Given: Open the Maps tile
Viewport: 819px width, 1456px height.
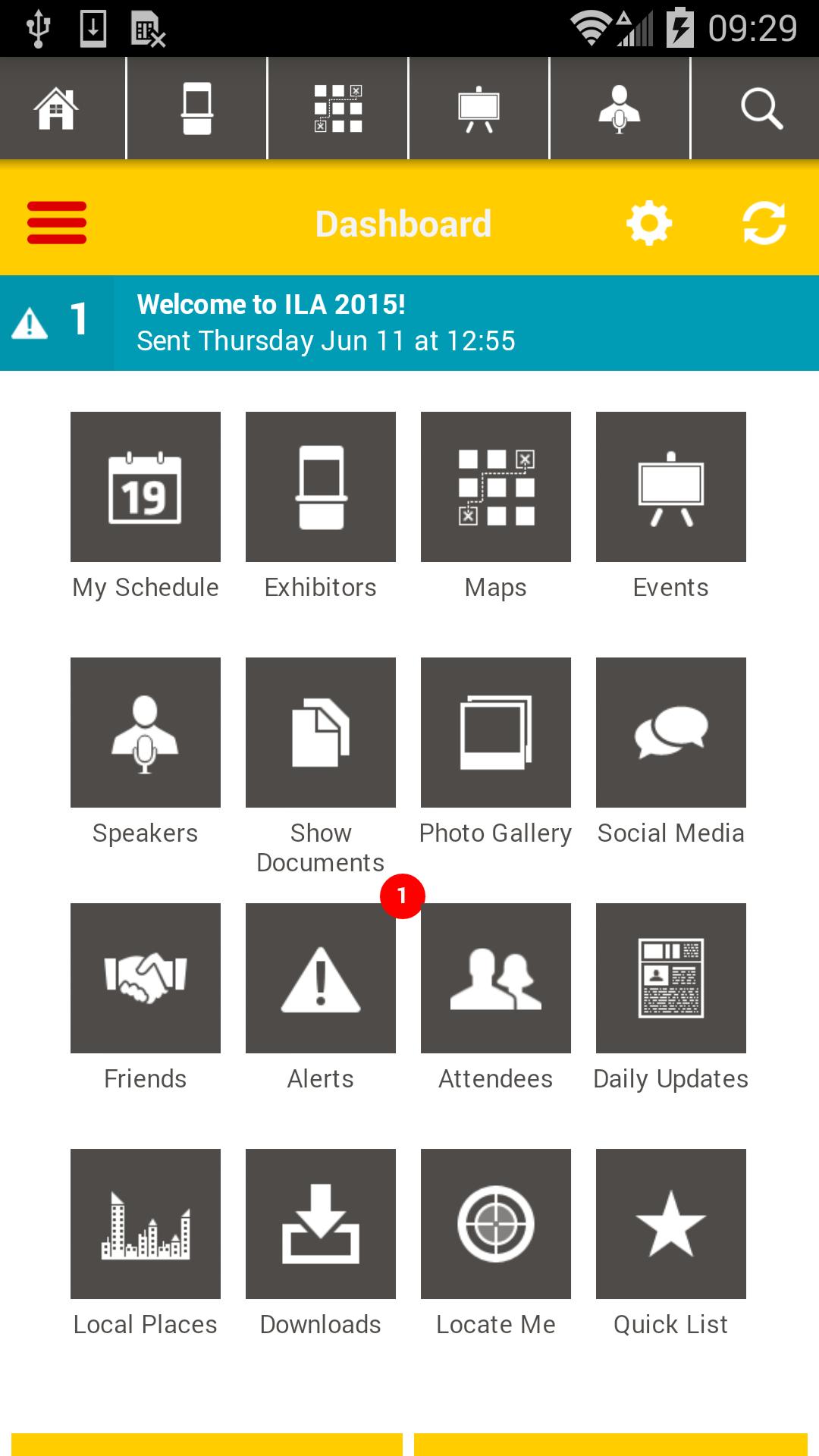Looking at the screenshot, I should click(496, 487).
